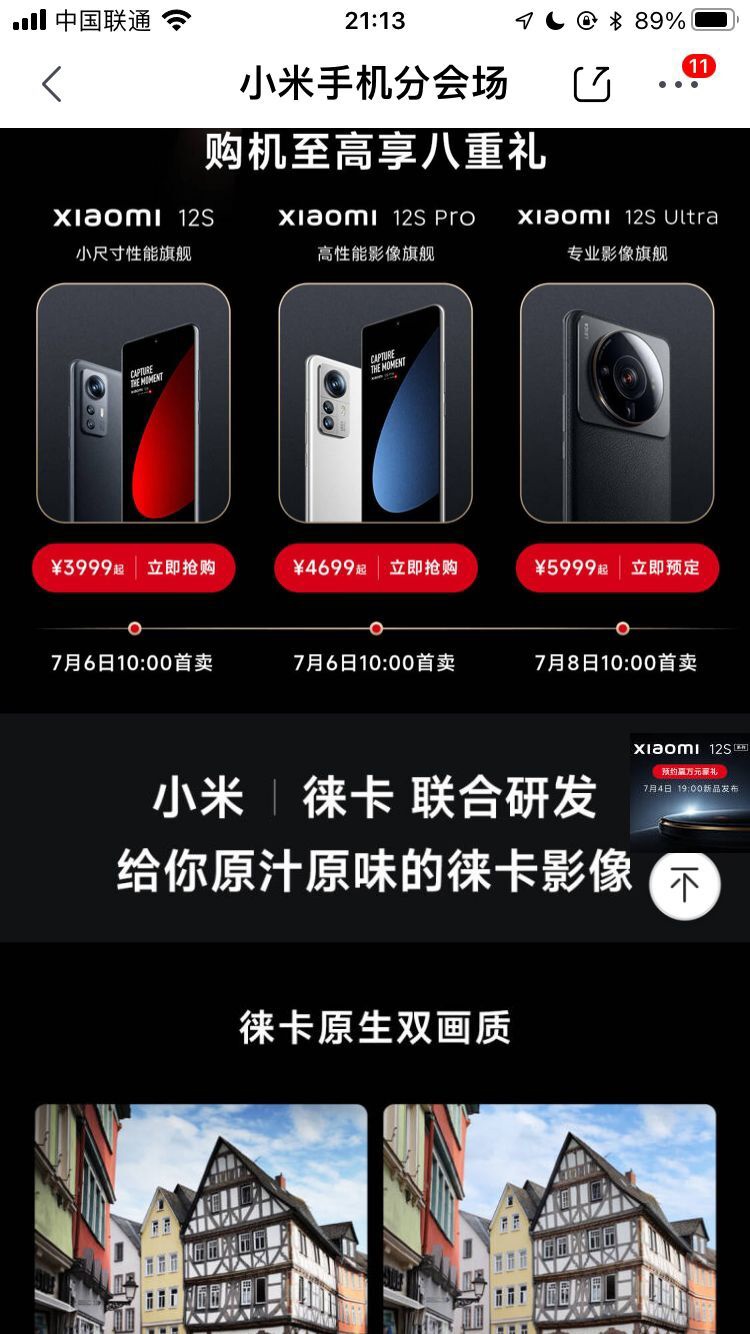Jump back to top of page

point(684,886)
